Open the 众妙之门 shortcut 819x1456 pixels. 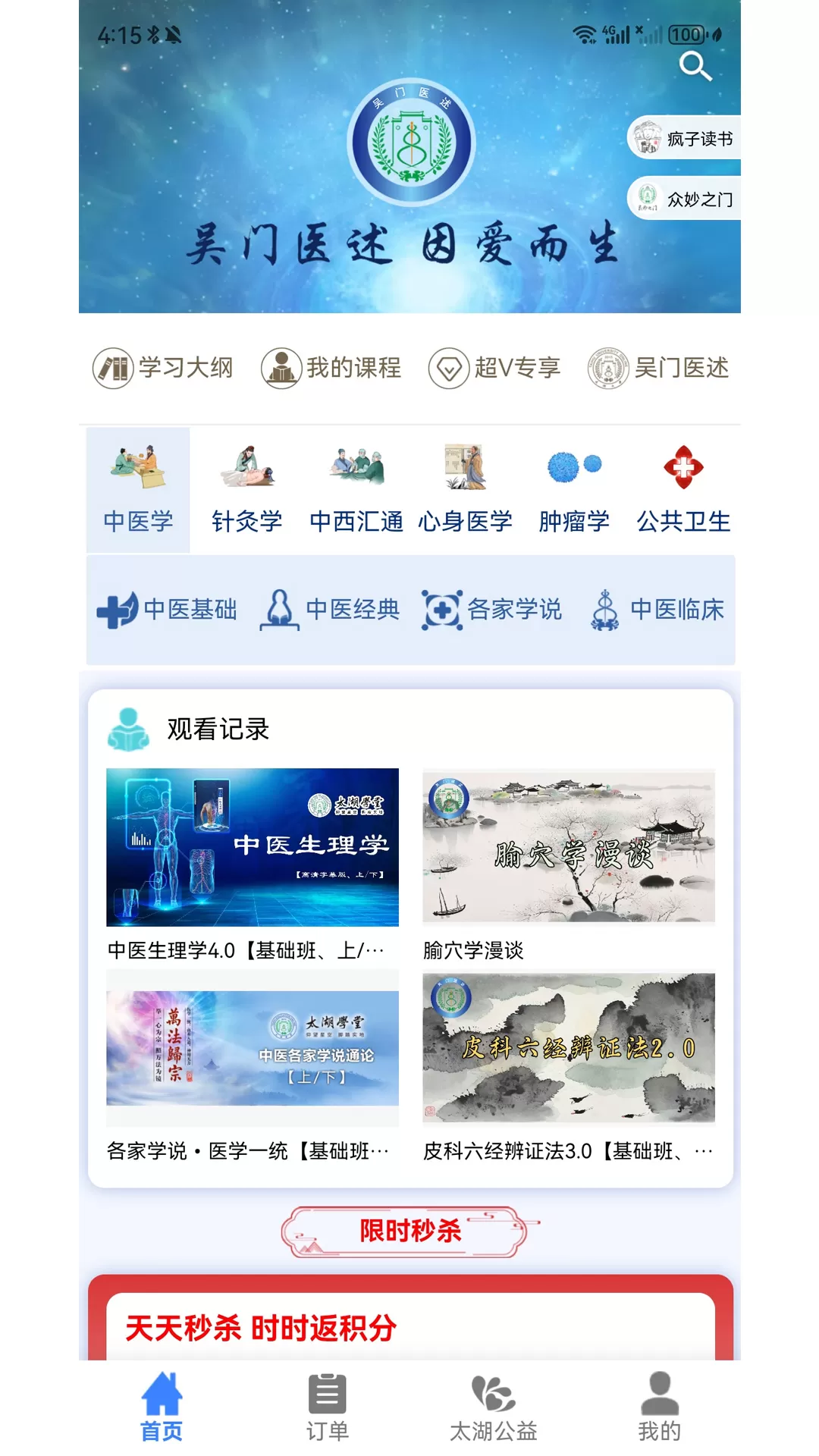685,199
